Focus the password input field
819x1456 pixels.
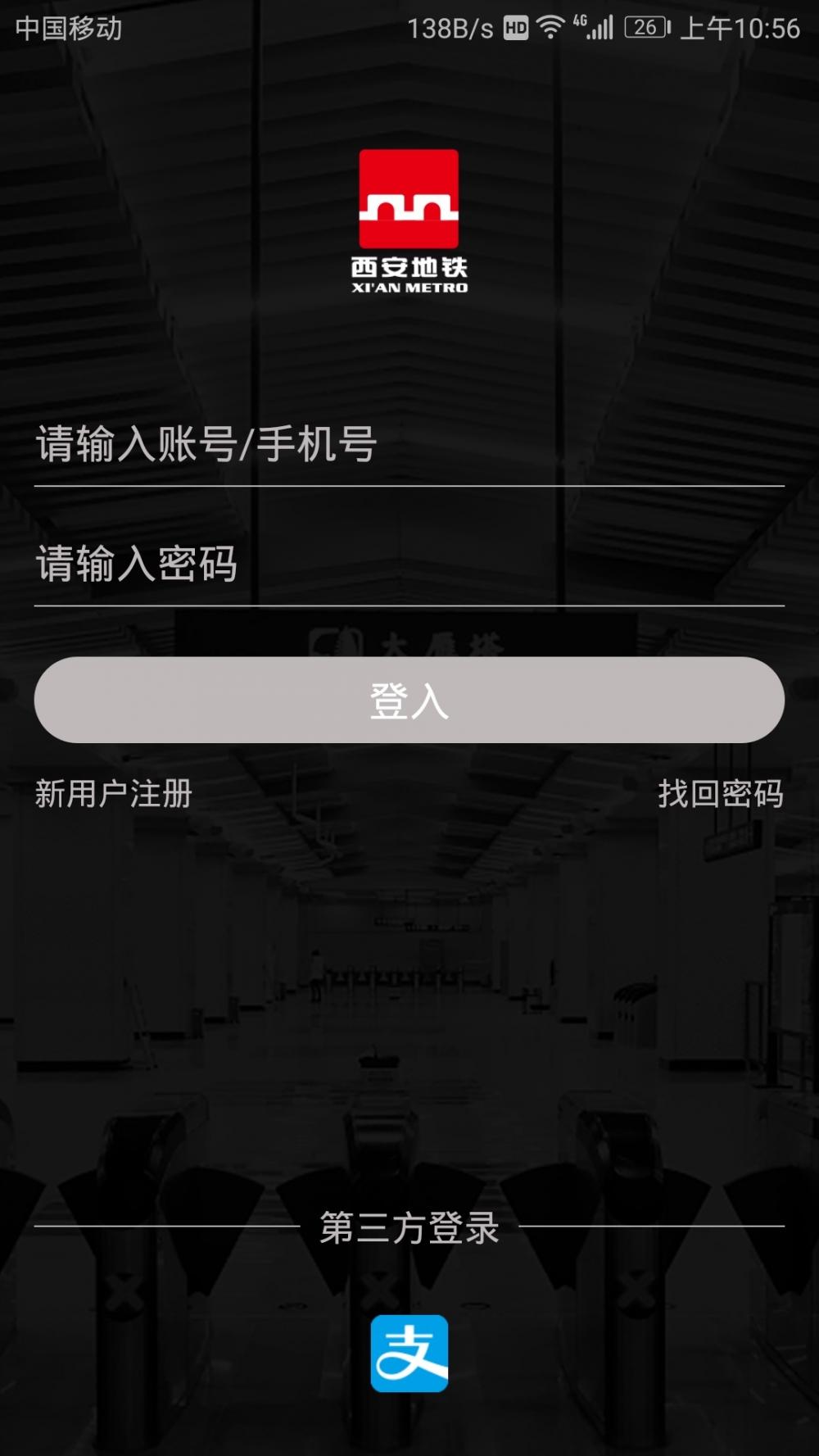click(x=409, y=565)
